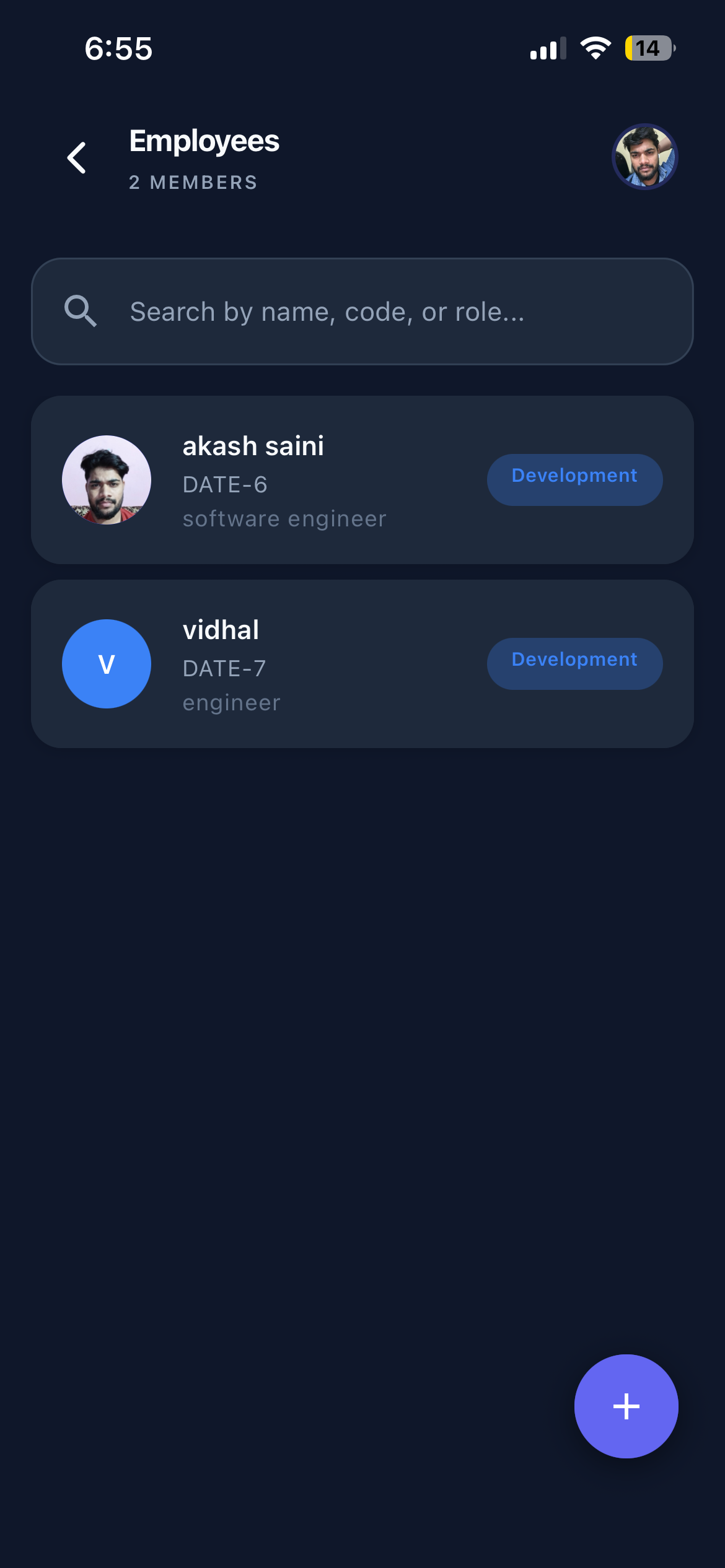Select the Development badge on vidhal's card
The image size is (725, 1568).
574,663
